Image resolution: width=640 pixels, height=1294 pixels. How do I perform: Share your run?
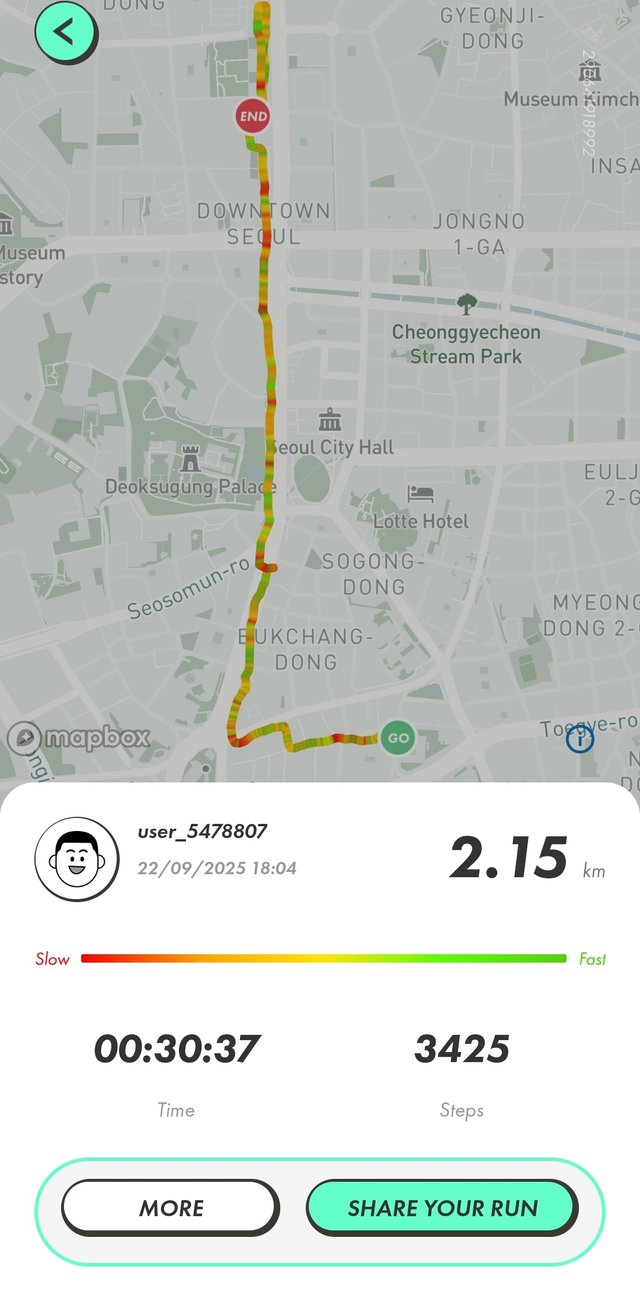(442, 1208)
